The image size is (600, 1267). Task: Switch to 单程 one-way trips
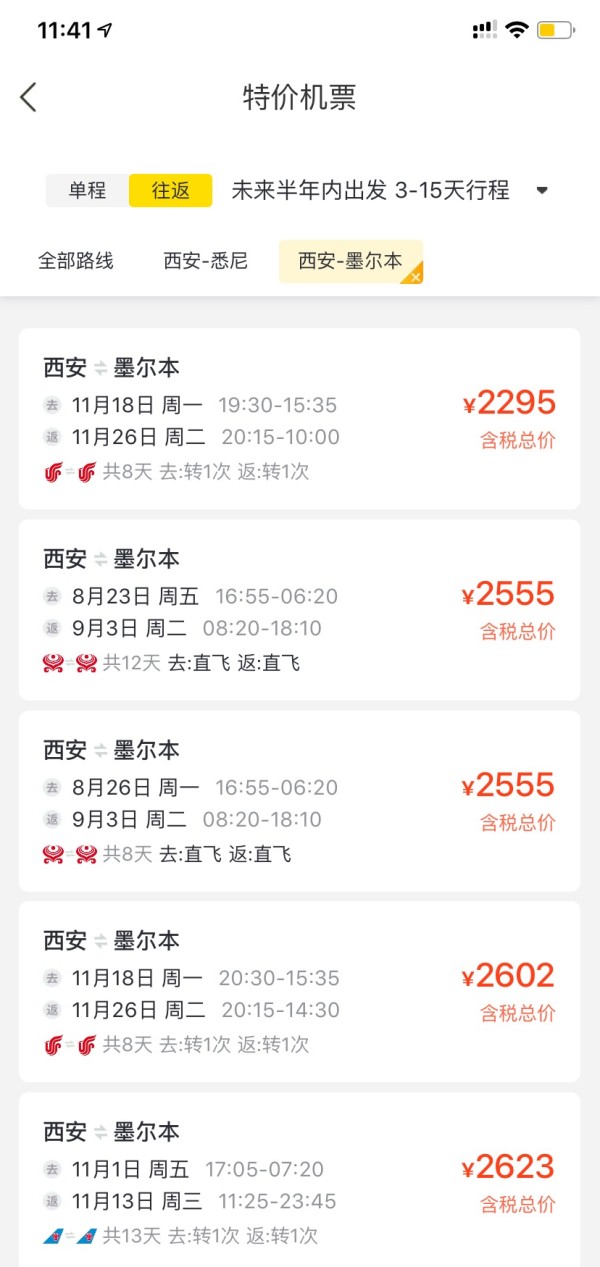coord(87,190)
